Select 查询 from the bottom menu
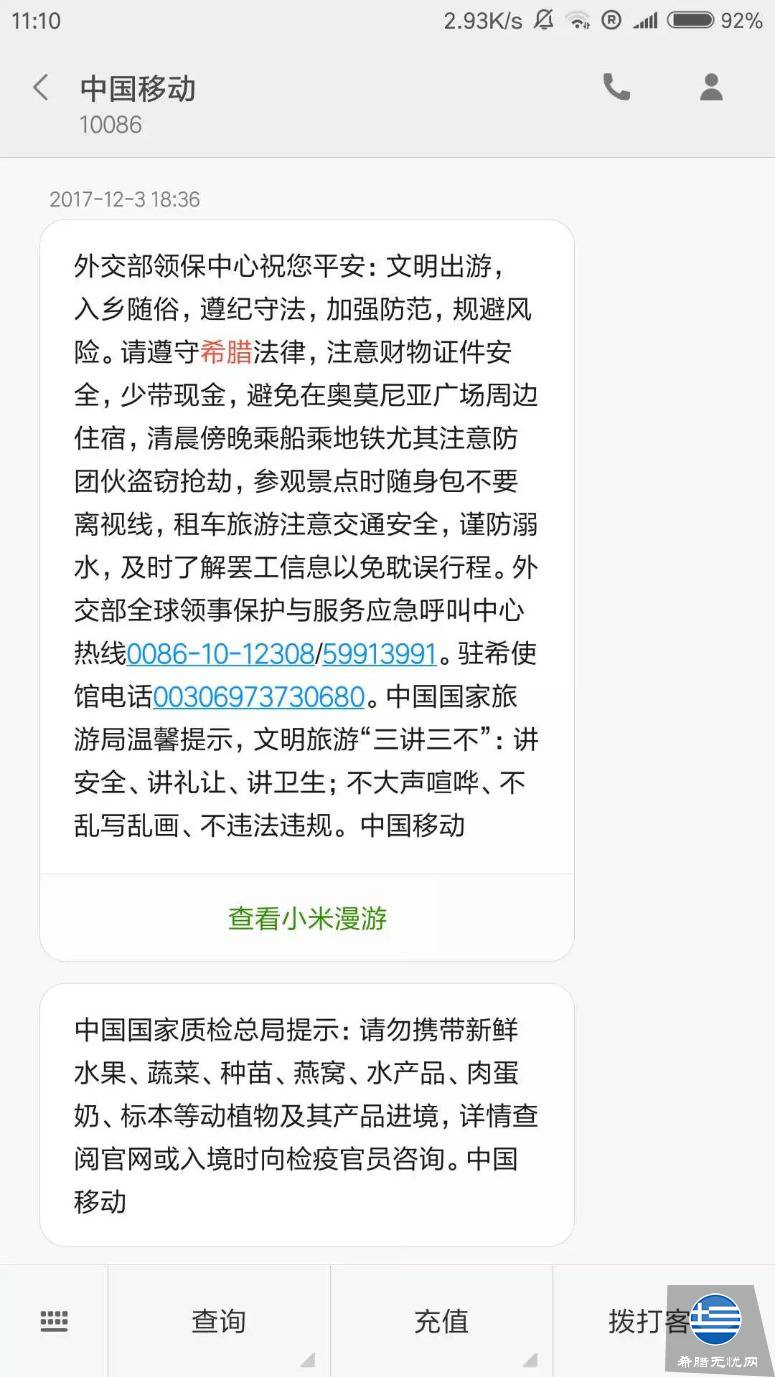The image size is (775, 1377). click(x=217, y=1320)
